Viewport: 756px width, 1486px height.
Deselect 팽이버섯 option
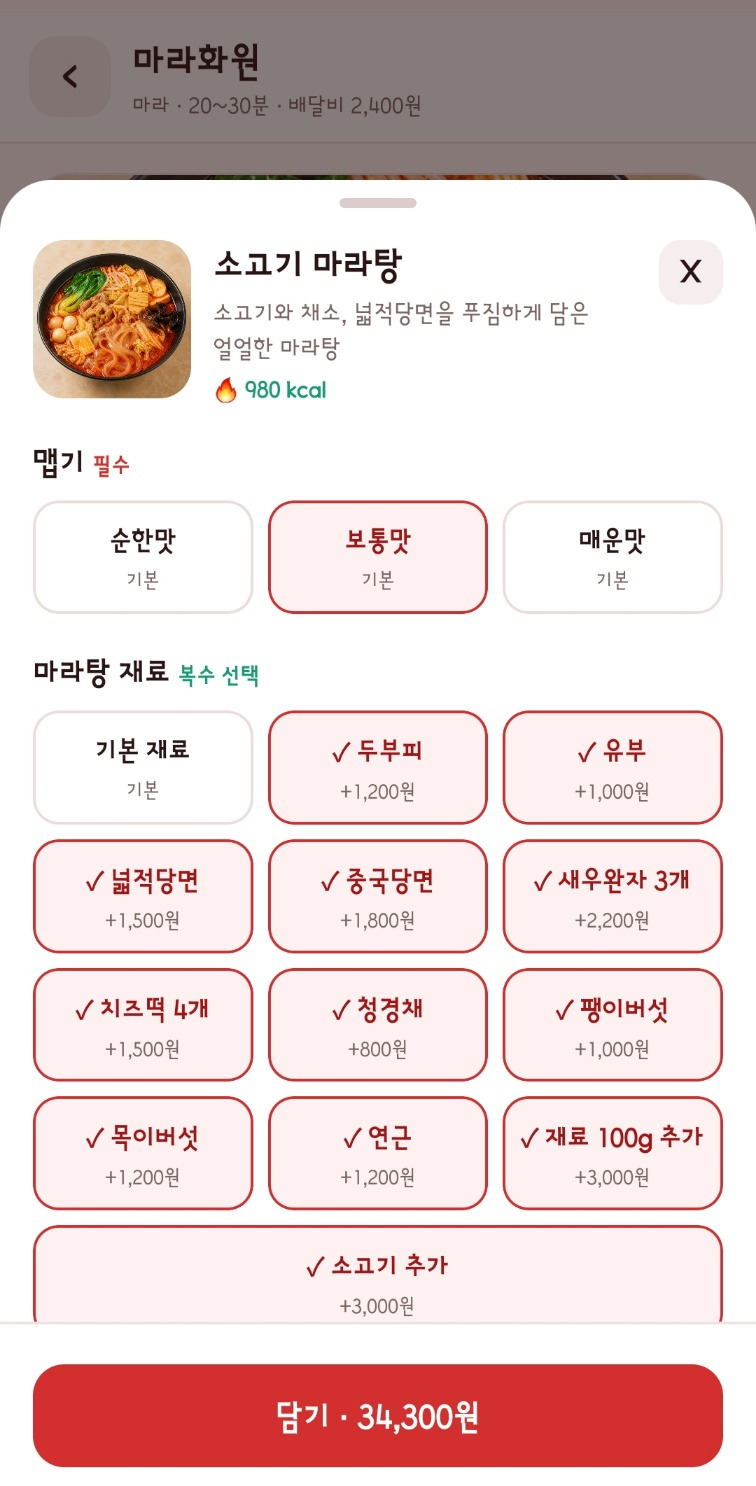612,1025
